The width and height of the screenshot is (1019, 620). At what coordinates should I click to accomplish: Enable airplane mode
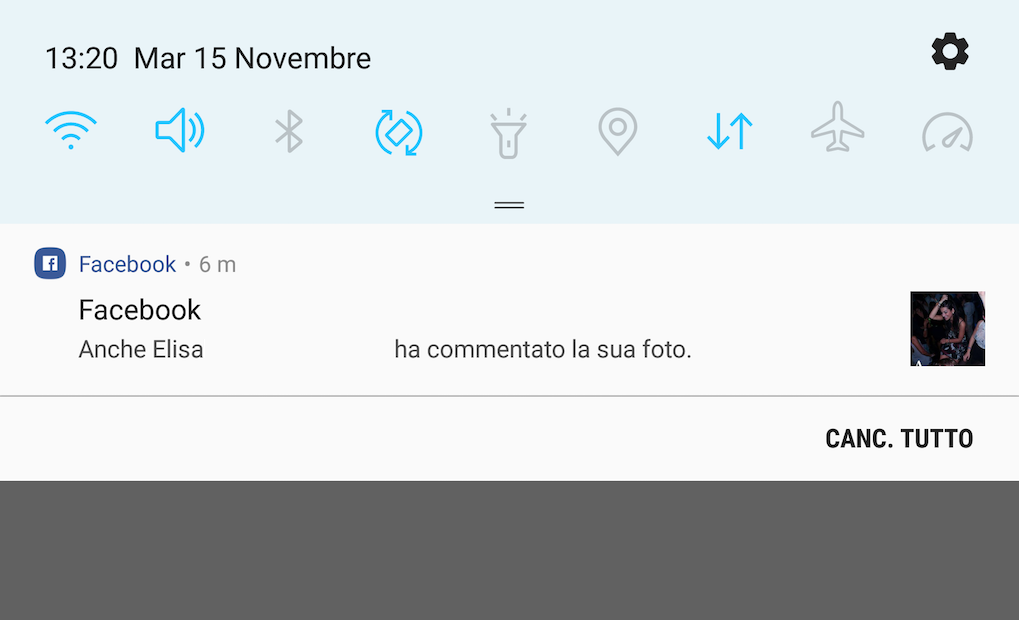pos(837,128)
